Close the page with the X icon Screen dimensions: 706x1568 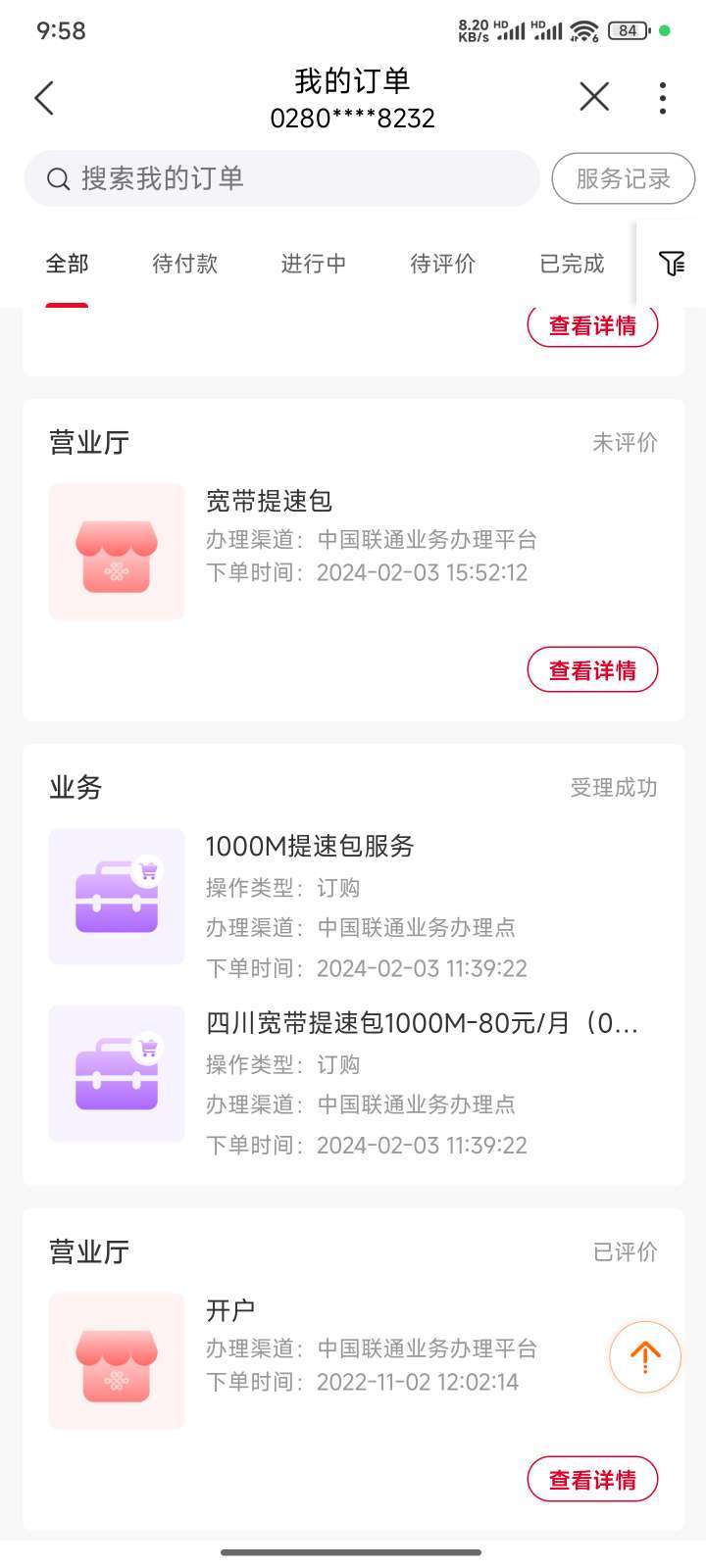[594, 97]
